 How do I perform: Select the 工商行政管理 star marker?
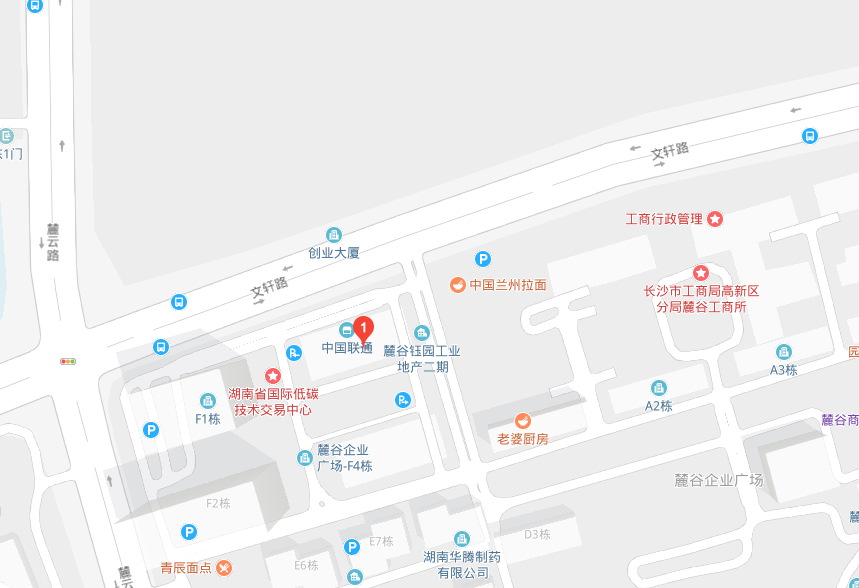click(x=716, y=218)
